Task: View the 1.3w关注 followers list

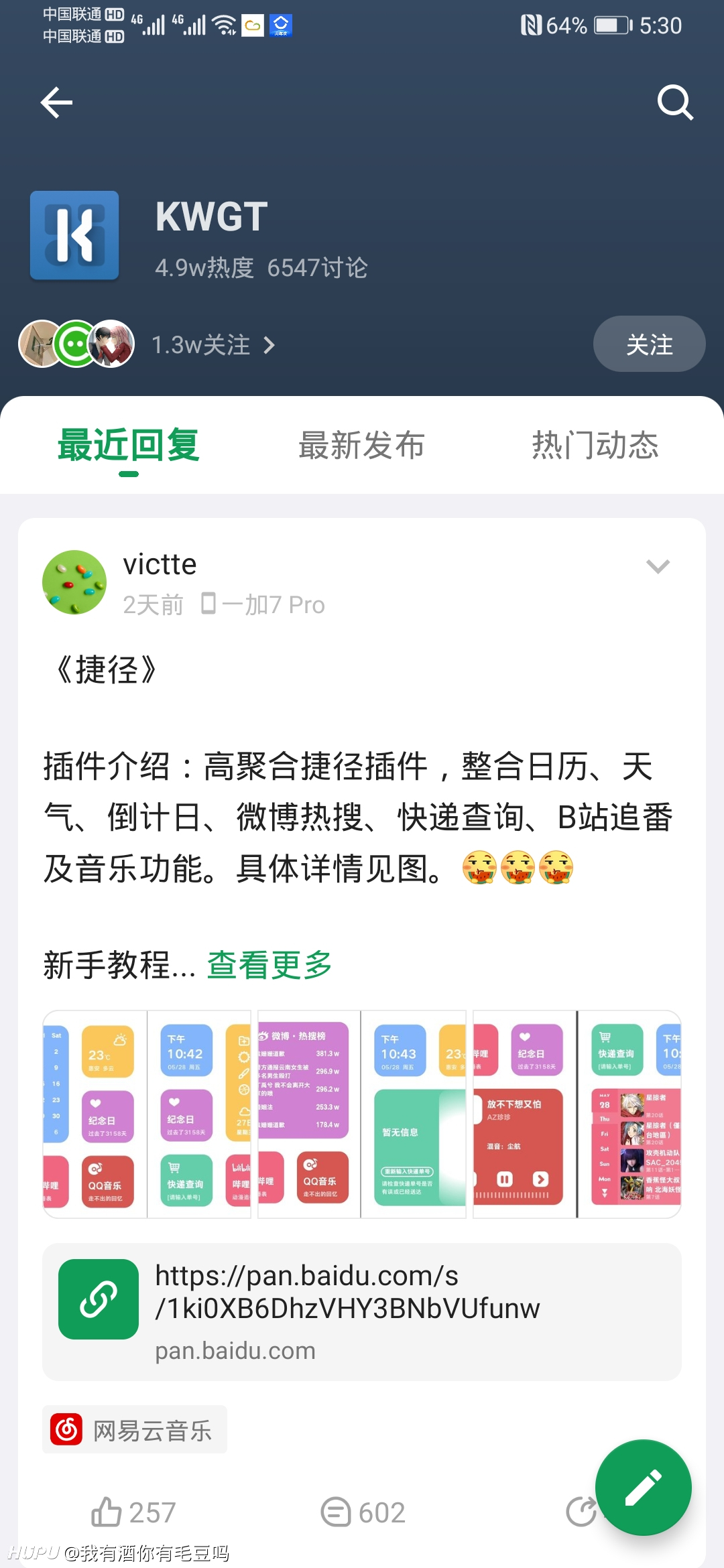Action: (x=213, y=345)
